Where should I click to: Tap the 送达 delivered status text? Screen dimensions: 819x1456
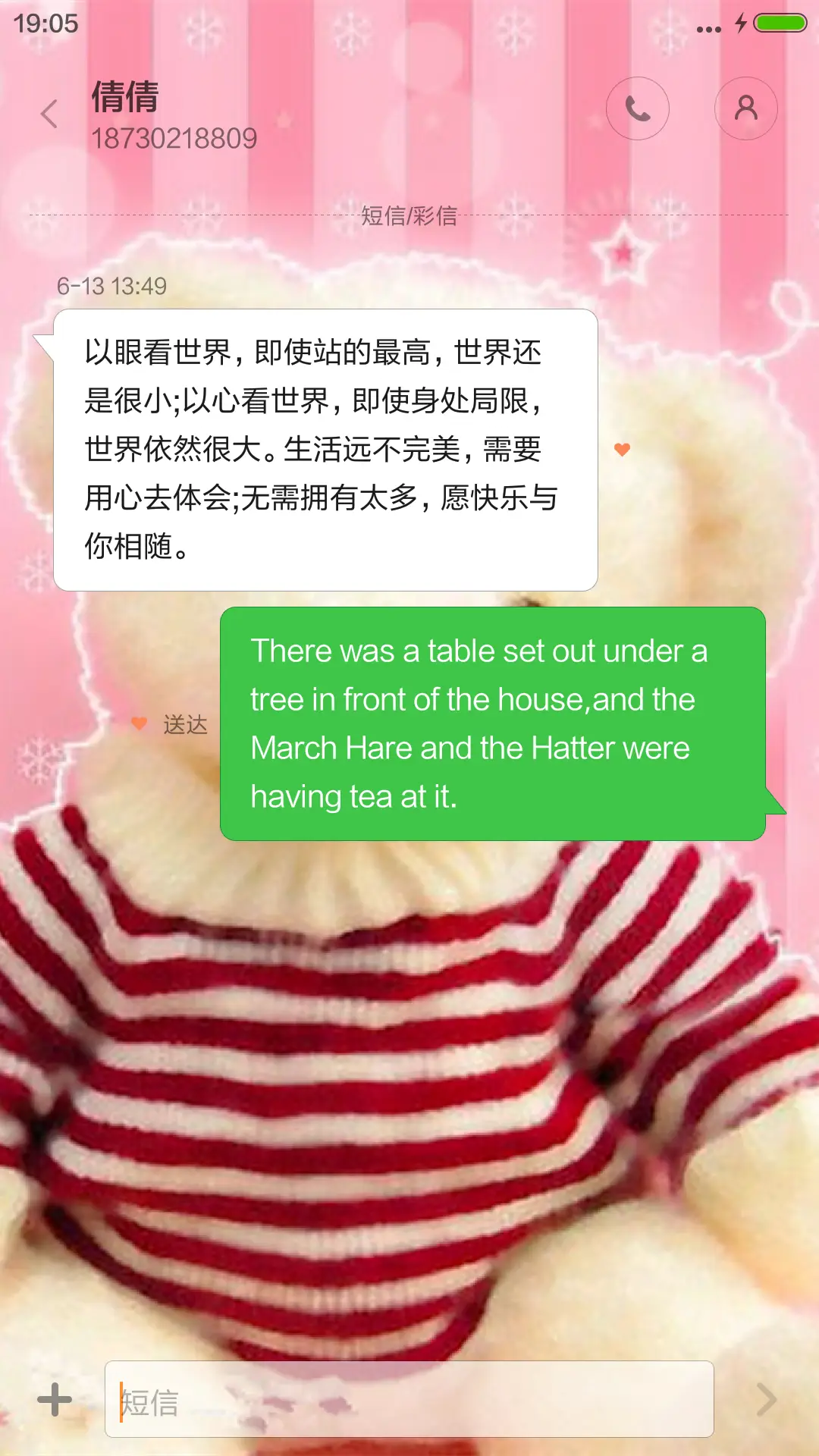coord(184,723)
